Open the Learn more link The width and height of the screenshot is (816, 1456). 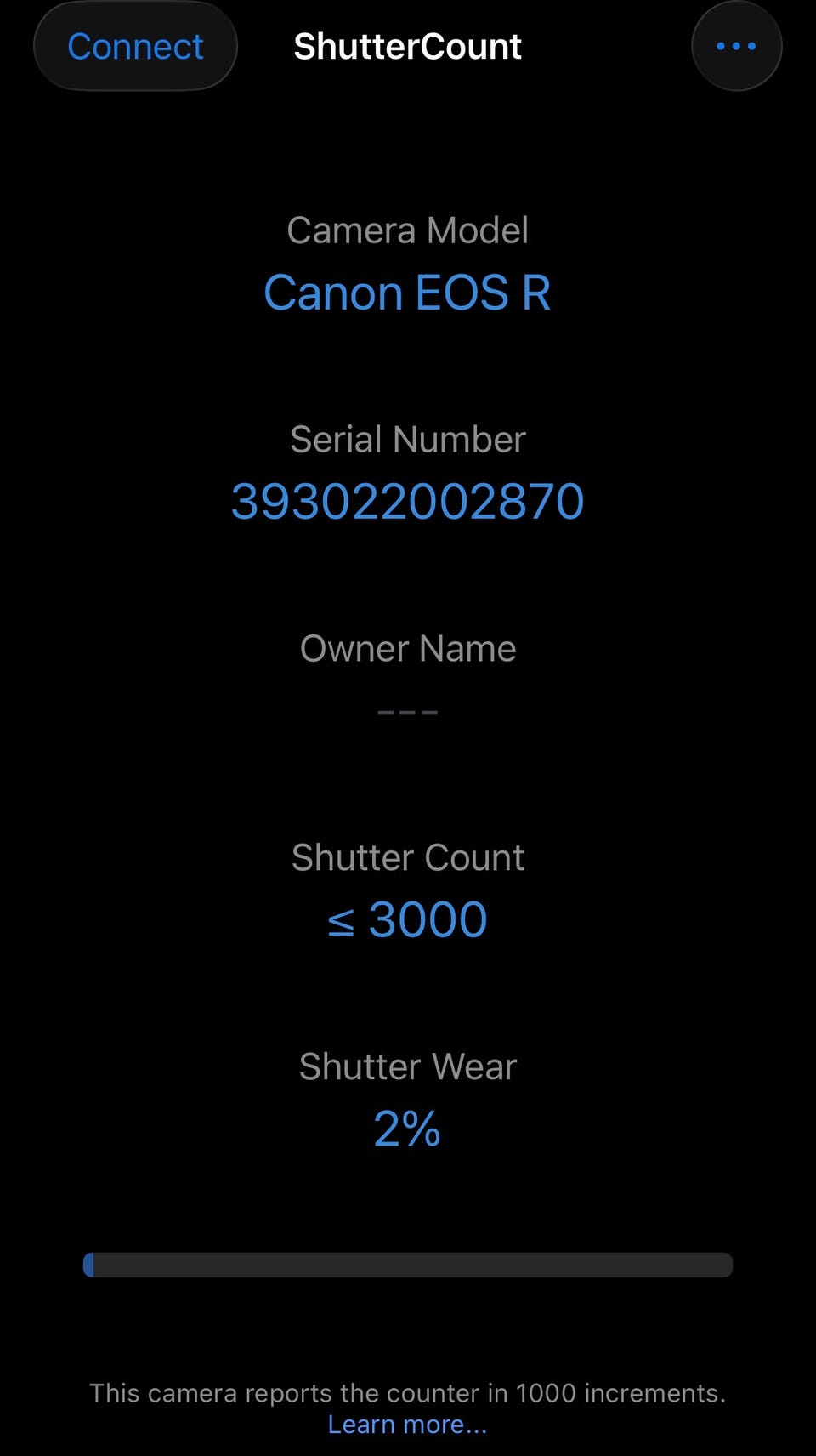[x=407, y=1425]
